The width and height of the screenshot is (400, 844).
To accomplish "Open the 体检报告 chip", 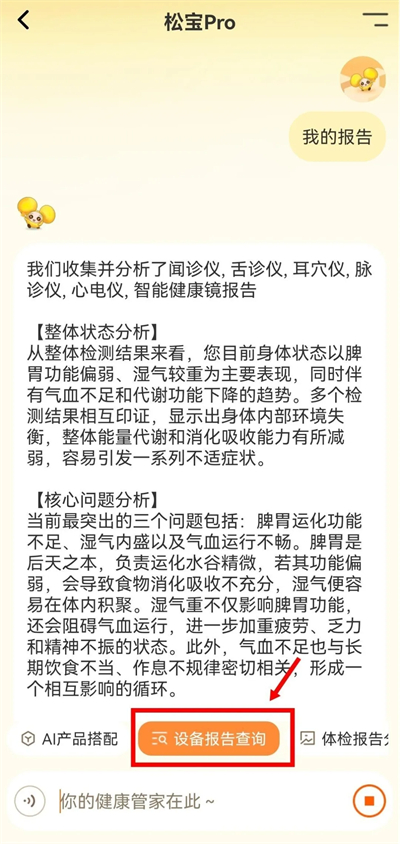I will (343, 738).
